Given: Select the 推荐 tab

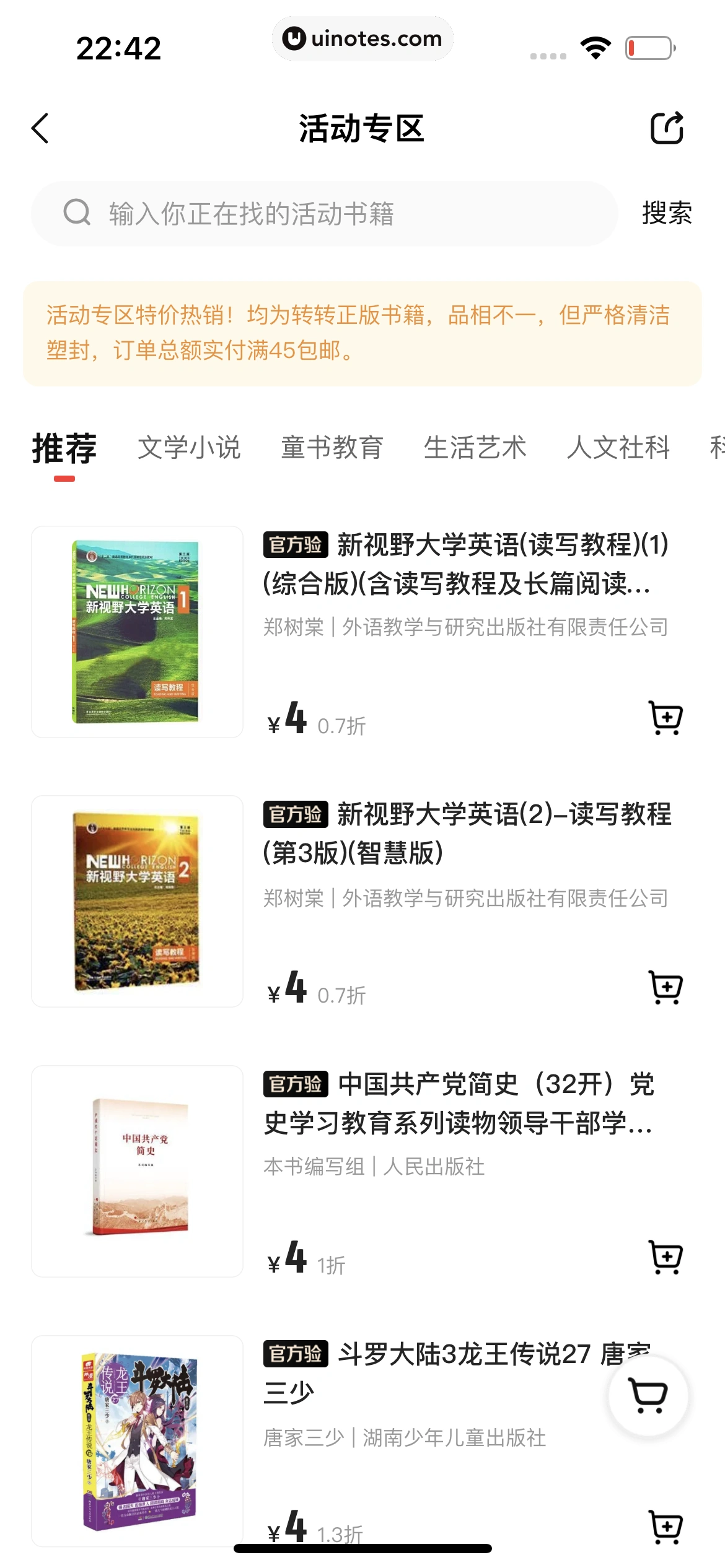Looking at the screenshot, I should tap(64, 448).
